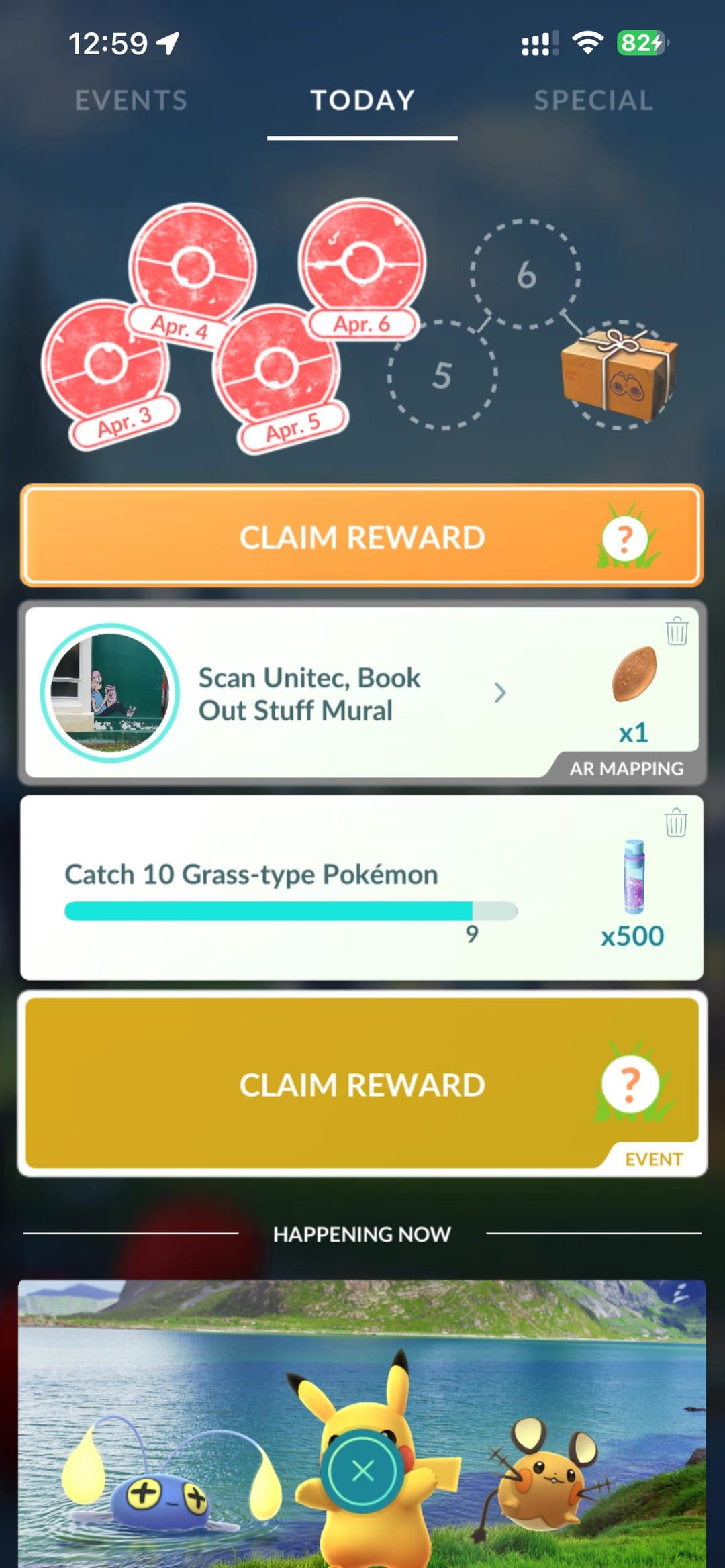Close the Today view
The width and height of the screenshot is (725, 1568).
coord(362,1471)
